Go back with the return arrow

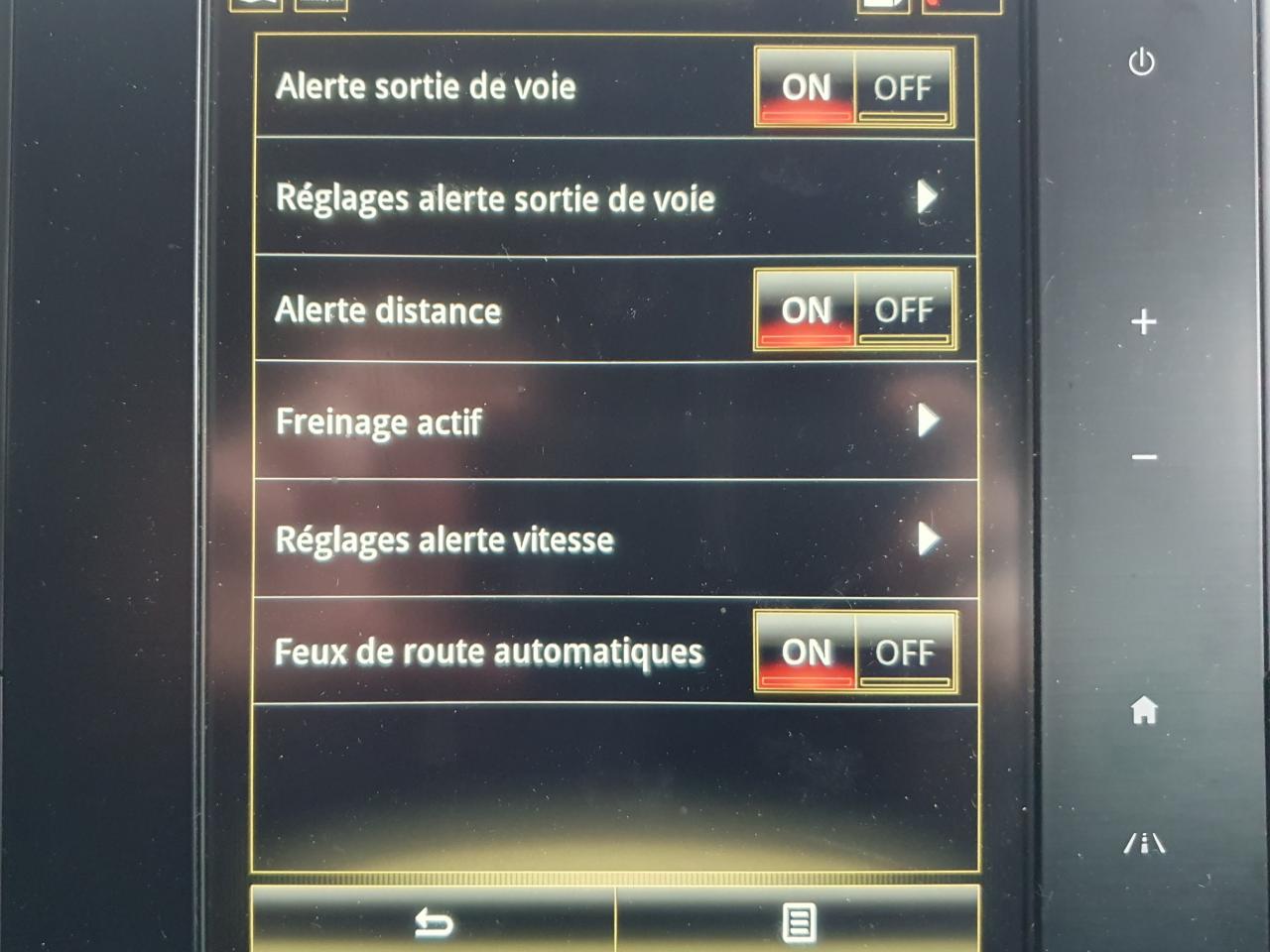pyautogui.click(x=434, y=924)
